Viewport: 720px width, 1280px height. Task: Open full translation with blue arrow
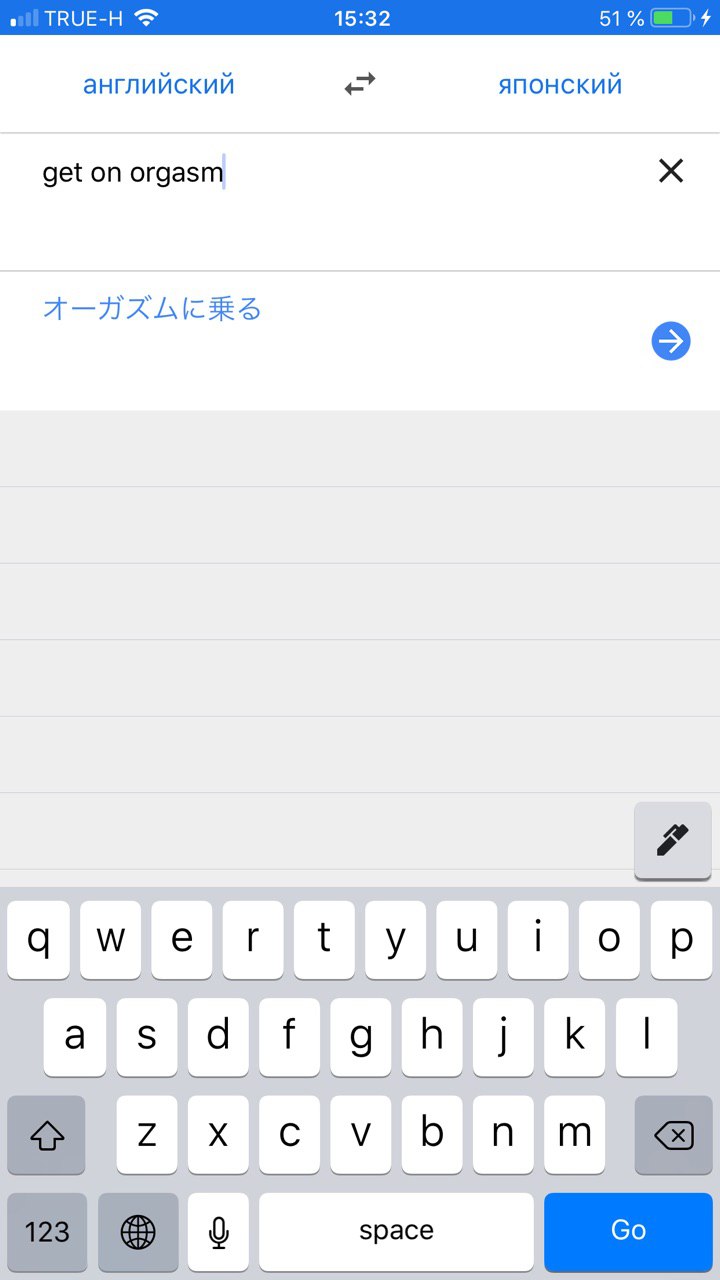pyautogui.click(x=671, y=342)
